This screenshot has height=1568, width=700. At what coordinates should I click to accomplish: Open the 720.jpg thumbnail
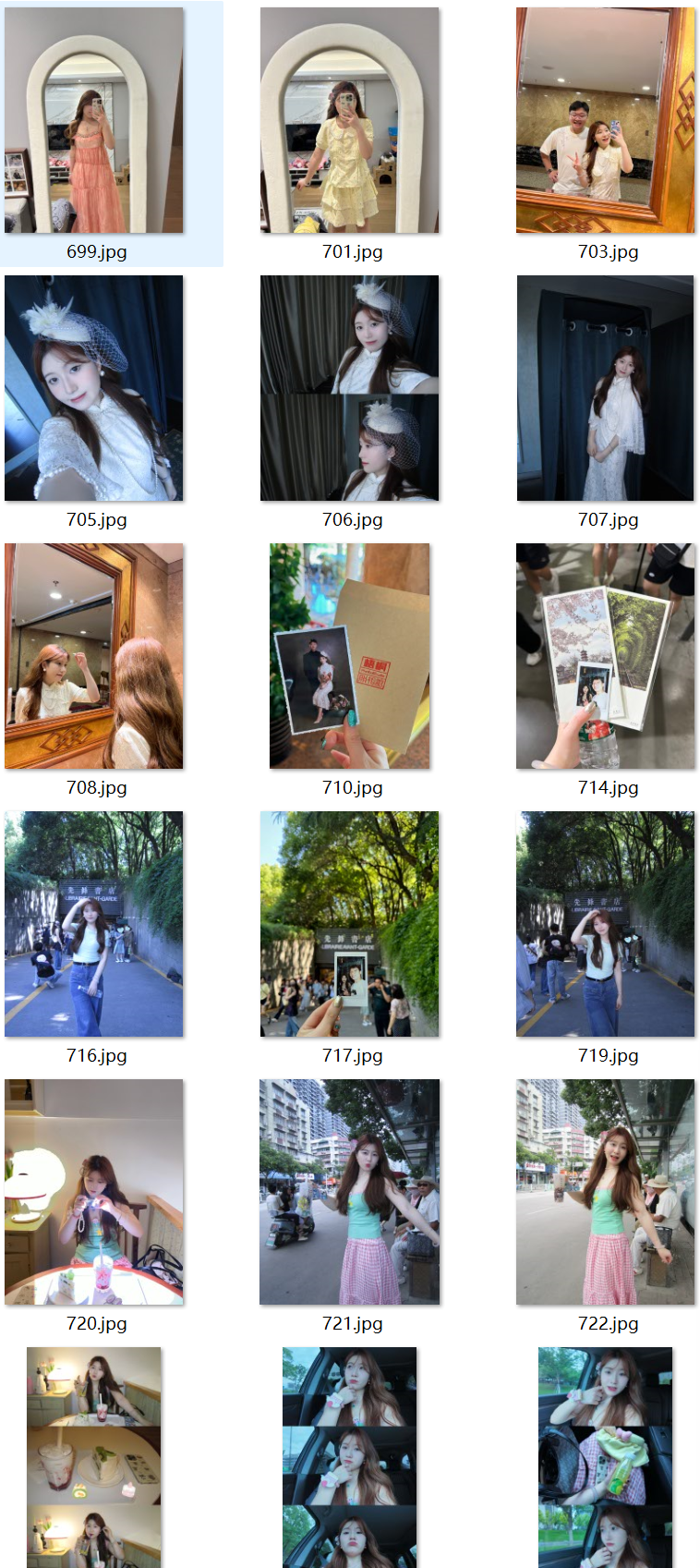94,1192
